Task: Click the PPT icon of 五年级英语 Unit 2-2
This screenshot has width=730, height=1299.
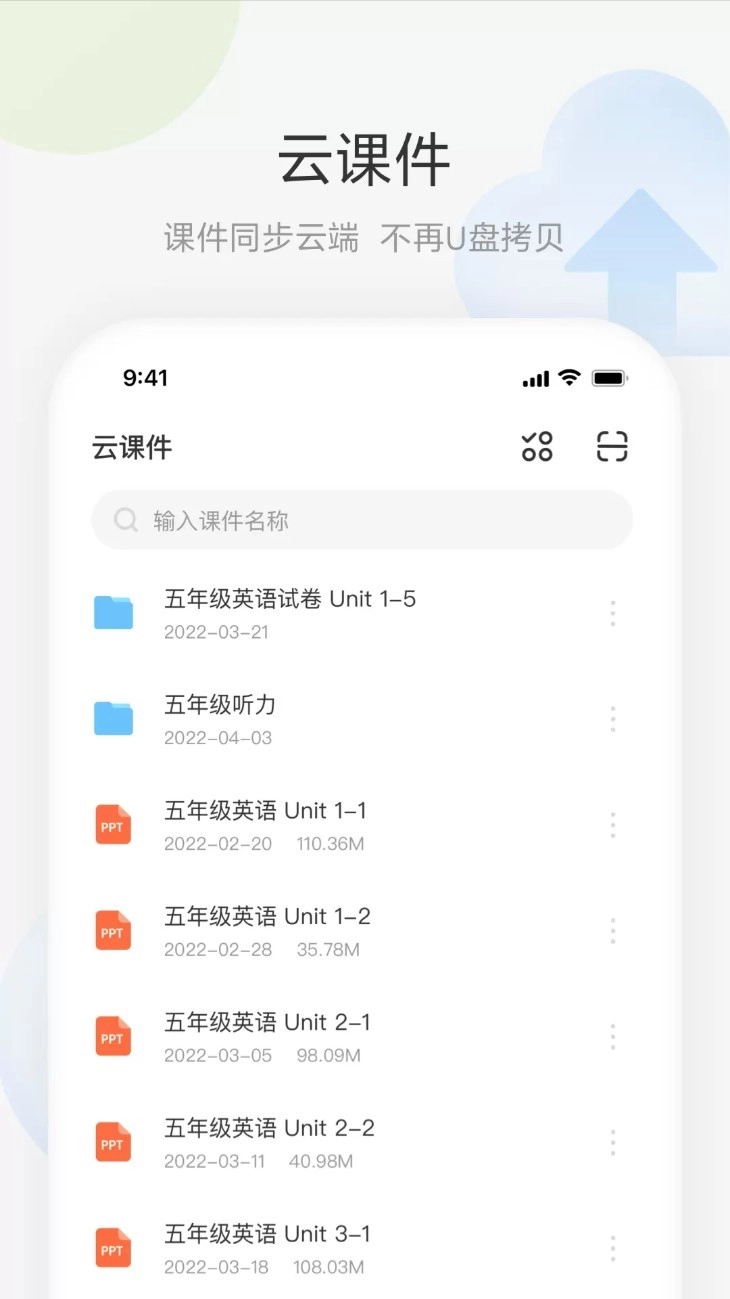Action: click(x=113, y=1141)
